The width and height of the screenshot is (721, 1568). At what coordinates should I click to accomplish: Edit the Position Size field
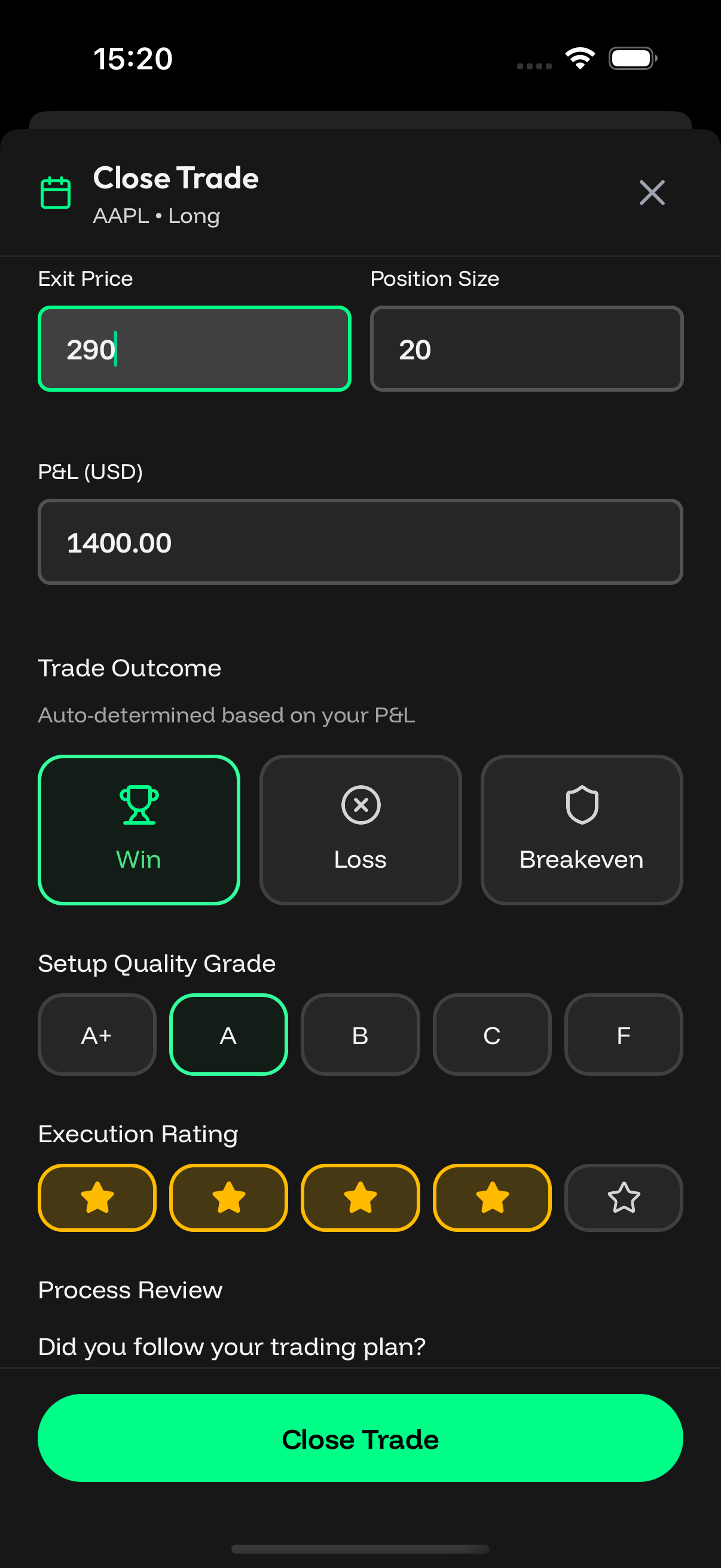click(x=526, y=349)
